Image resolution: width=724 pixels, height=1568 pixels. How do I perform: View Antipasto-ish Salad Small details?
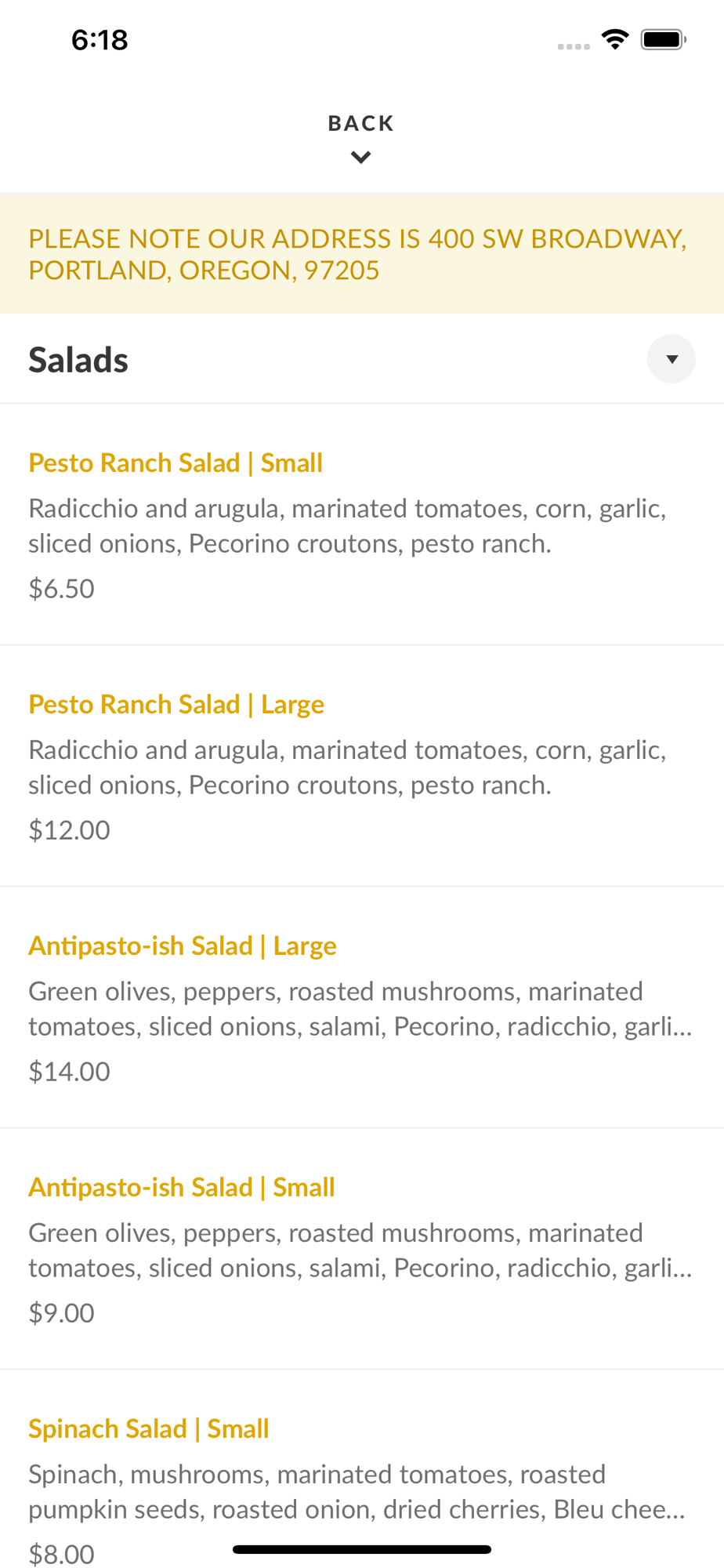point(362,1250)
